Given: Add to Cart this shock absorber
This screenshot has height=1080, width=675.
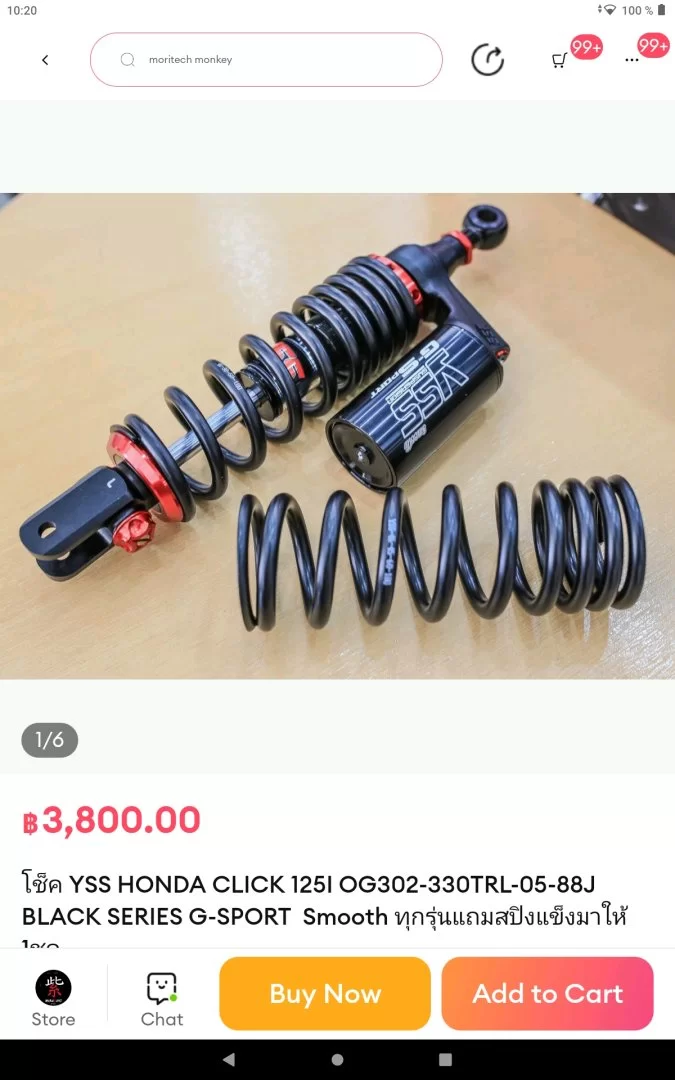Looking at the screenshot, I should pos(547,993).
